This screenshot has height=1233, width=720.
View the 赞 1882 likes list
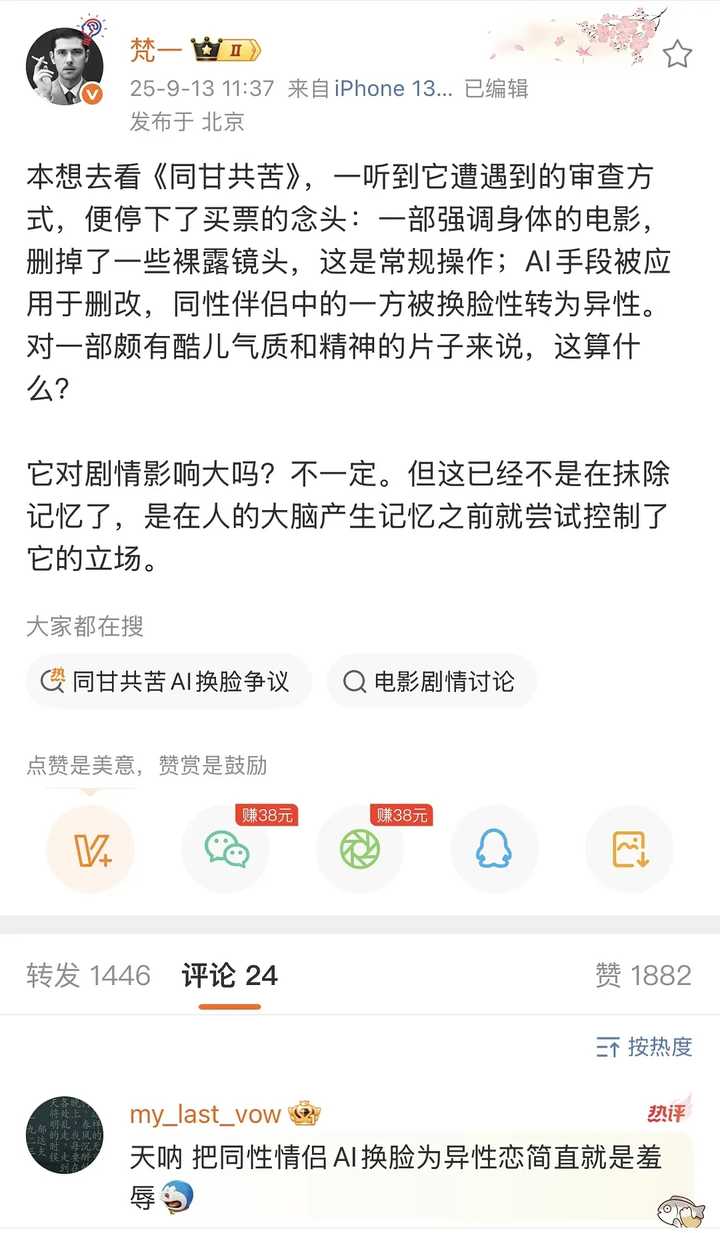(x=643, y=976)
